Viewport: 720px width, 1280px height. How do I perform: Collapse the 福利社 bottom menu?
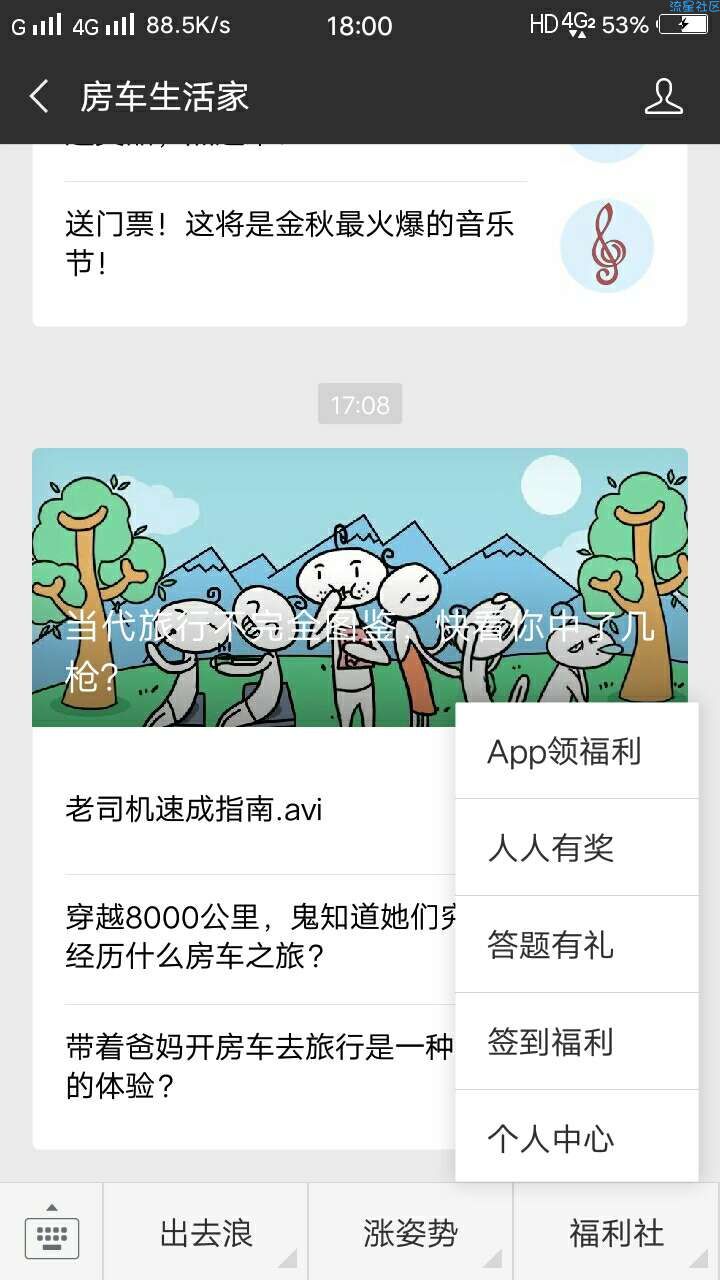(x=616, y=1233)
